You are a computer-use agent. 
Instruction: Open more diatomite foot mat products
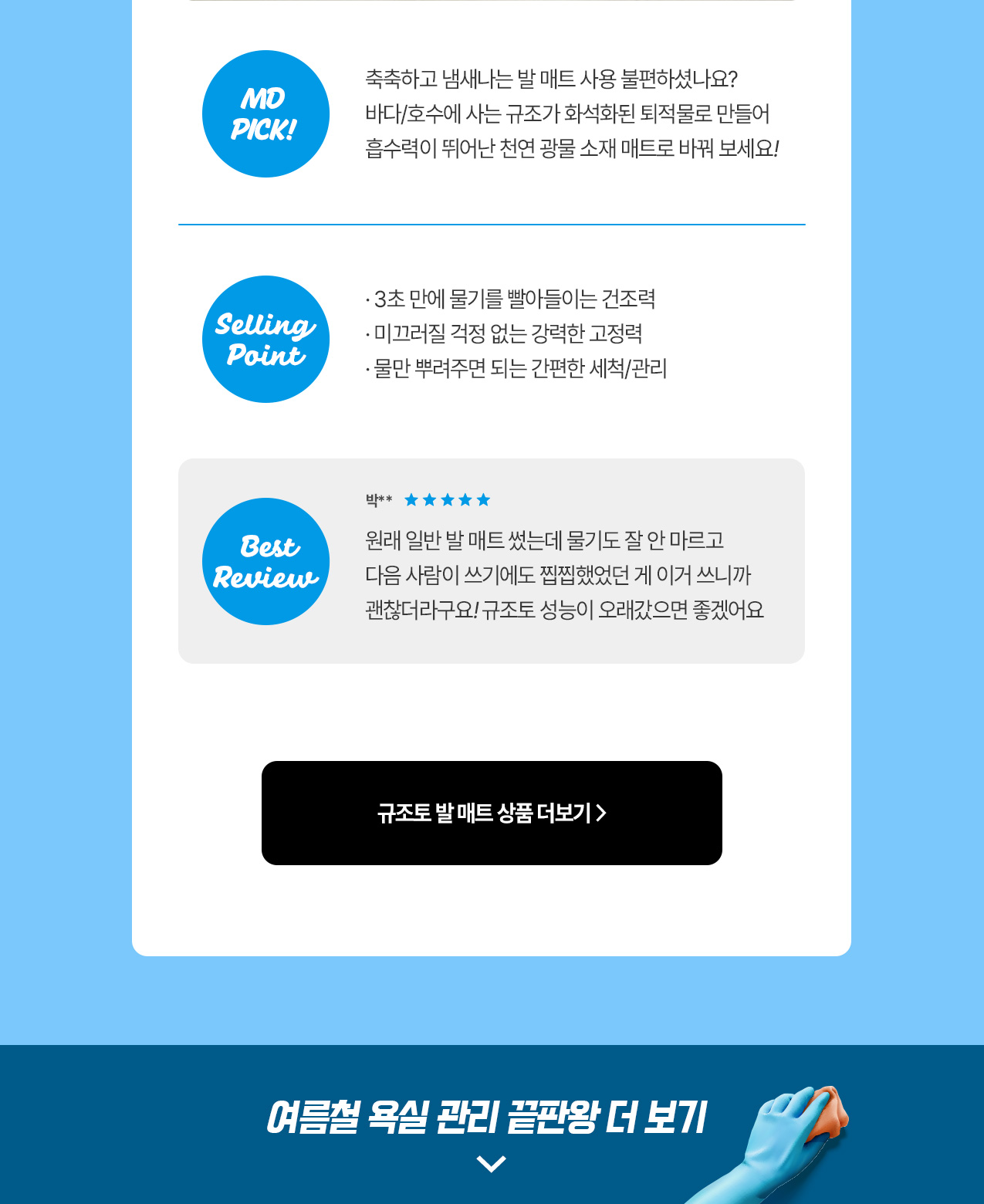click(x=492, y=813)
